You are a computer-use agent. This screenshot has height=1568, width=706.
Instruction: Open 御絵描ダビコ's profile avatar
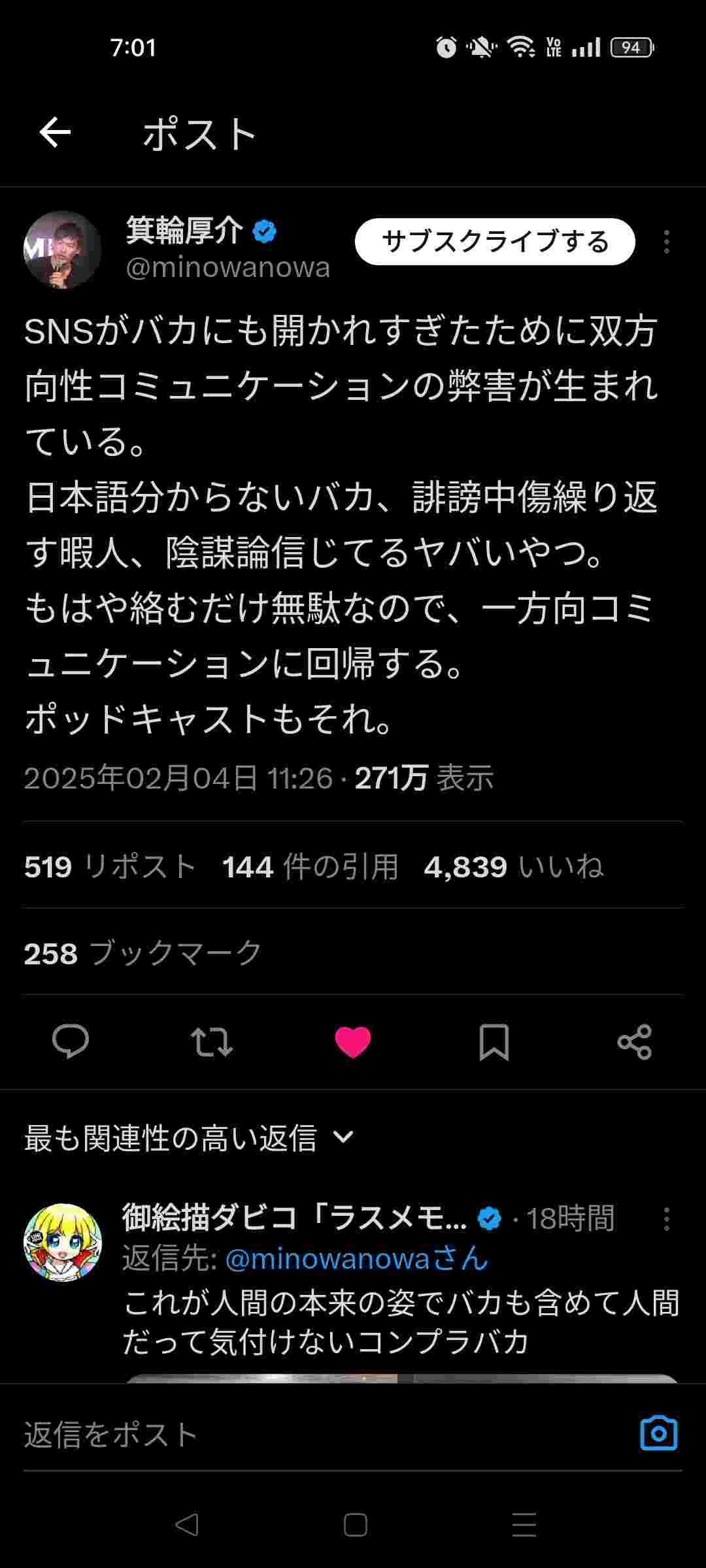63,1242
